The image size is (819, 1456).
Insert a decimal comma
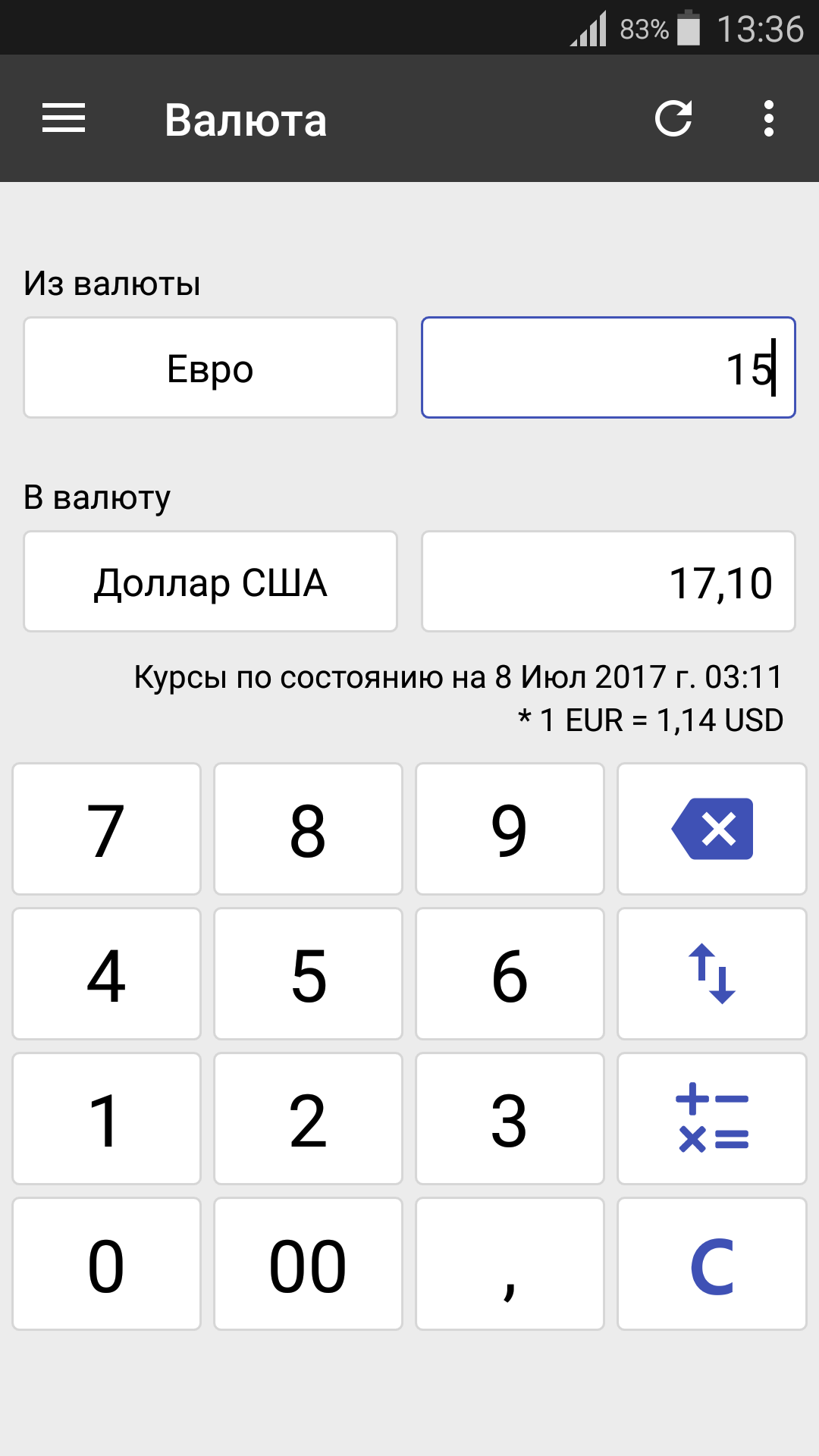tap(510, 1264)
